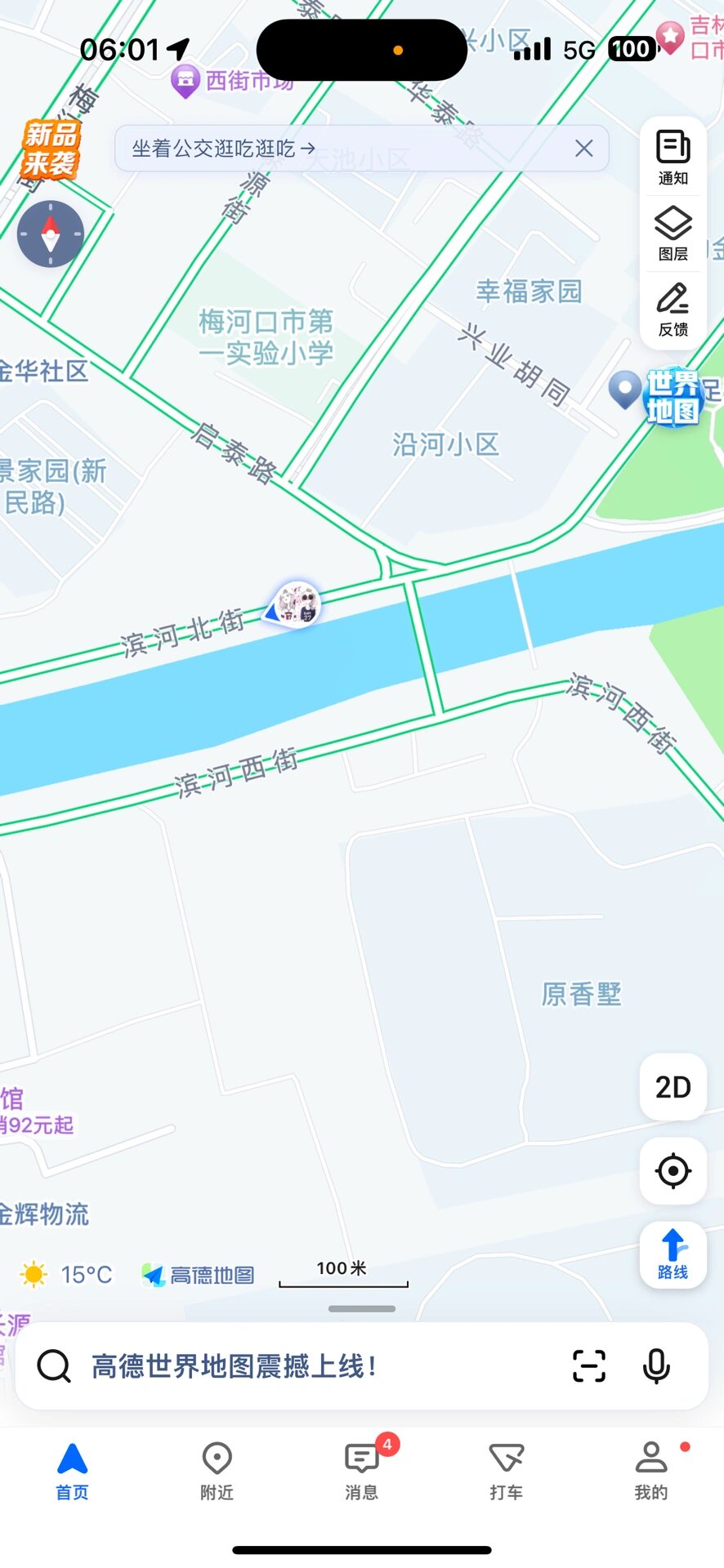724x1568 pixels.
Task: Open the QR scan tool in search bar
Action: pyautogui.click(x=589, y=1365)
